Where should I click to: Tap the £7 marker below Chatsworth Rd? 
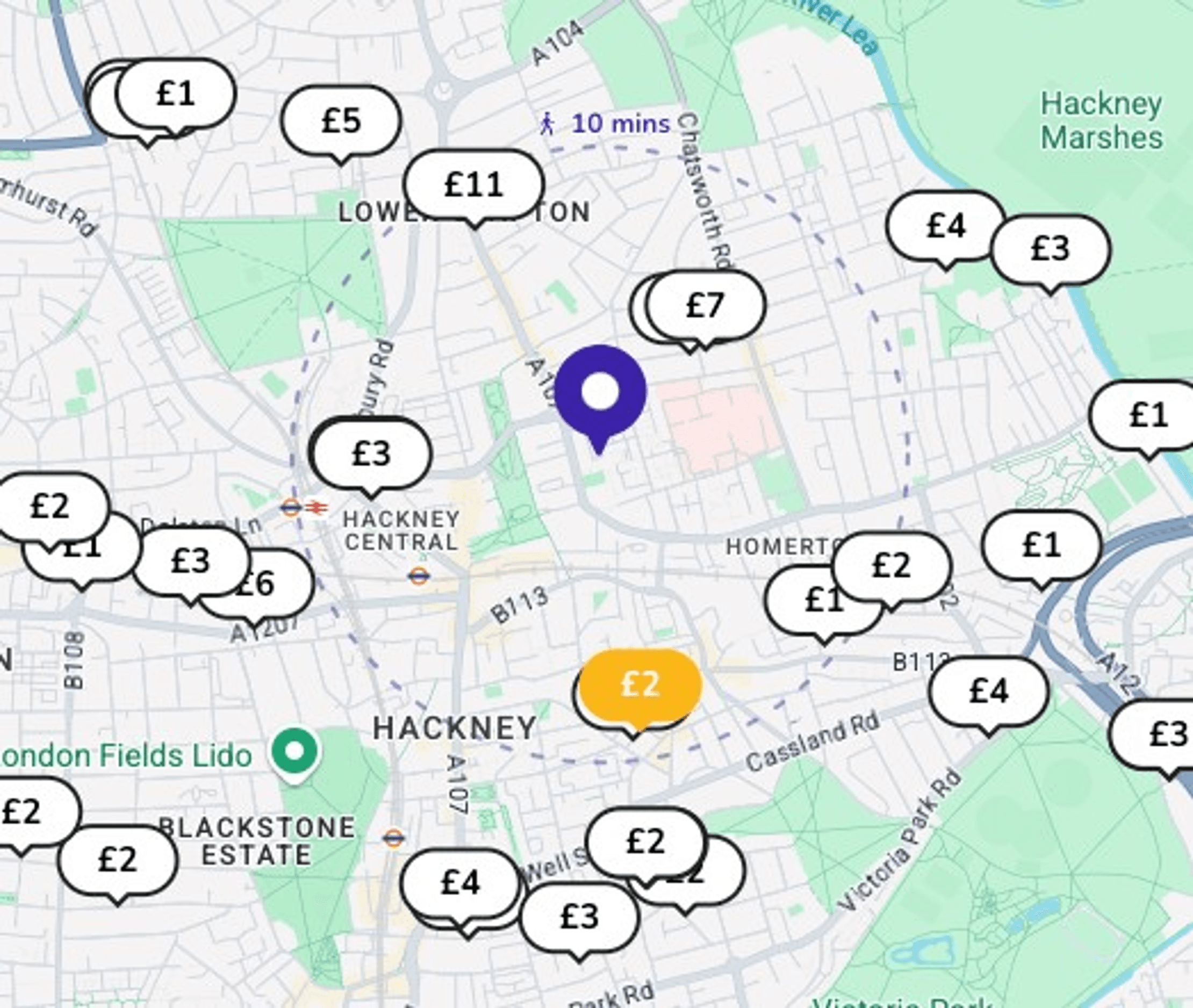[706, 305]
